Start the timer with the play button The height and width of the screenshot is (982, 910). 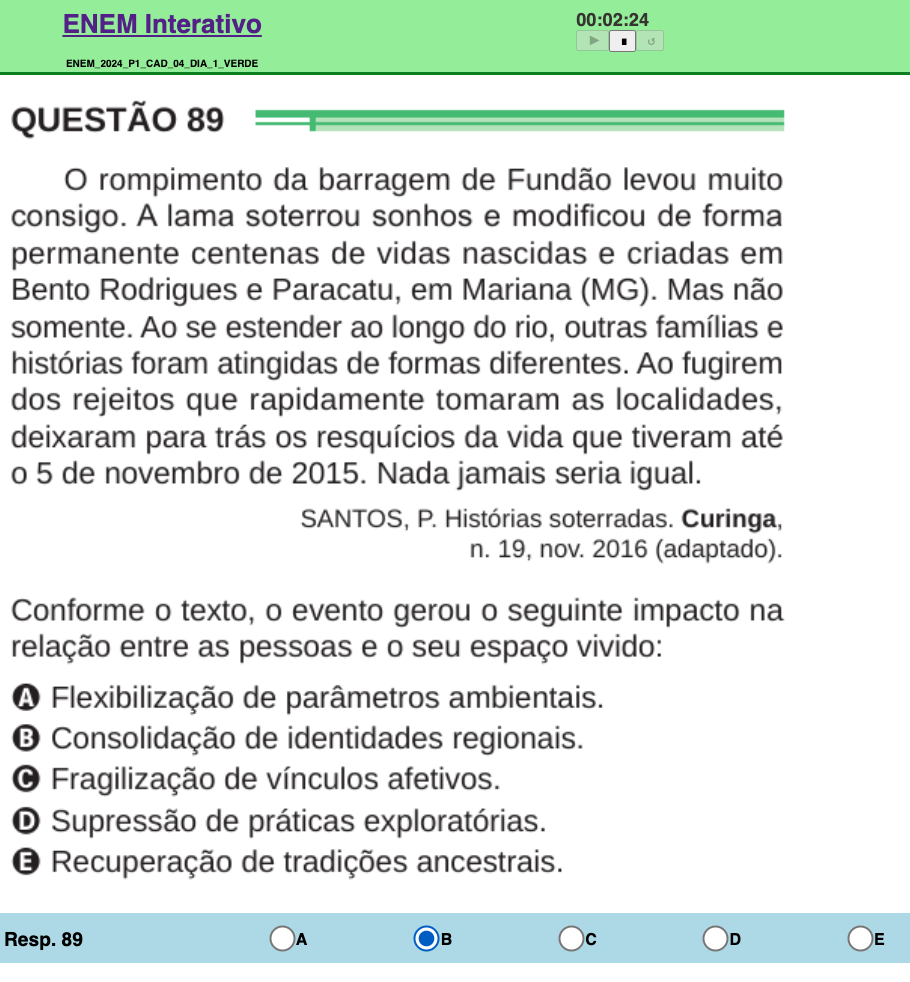[592, 41]
